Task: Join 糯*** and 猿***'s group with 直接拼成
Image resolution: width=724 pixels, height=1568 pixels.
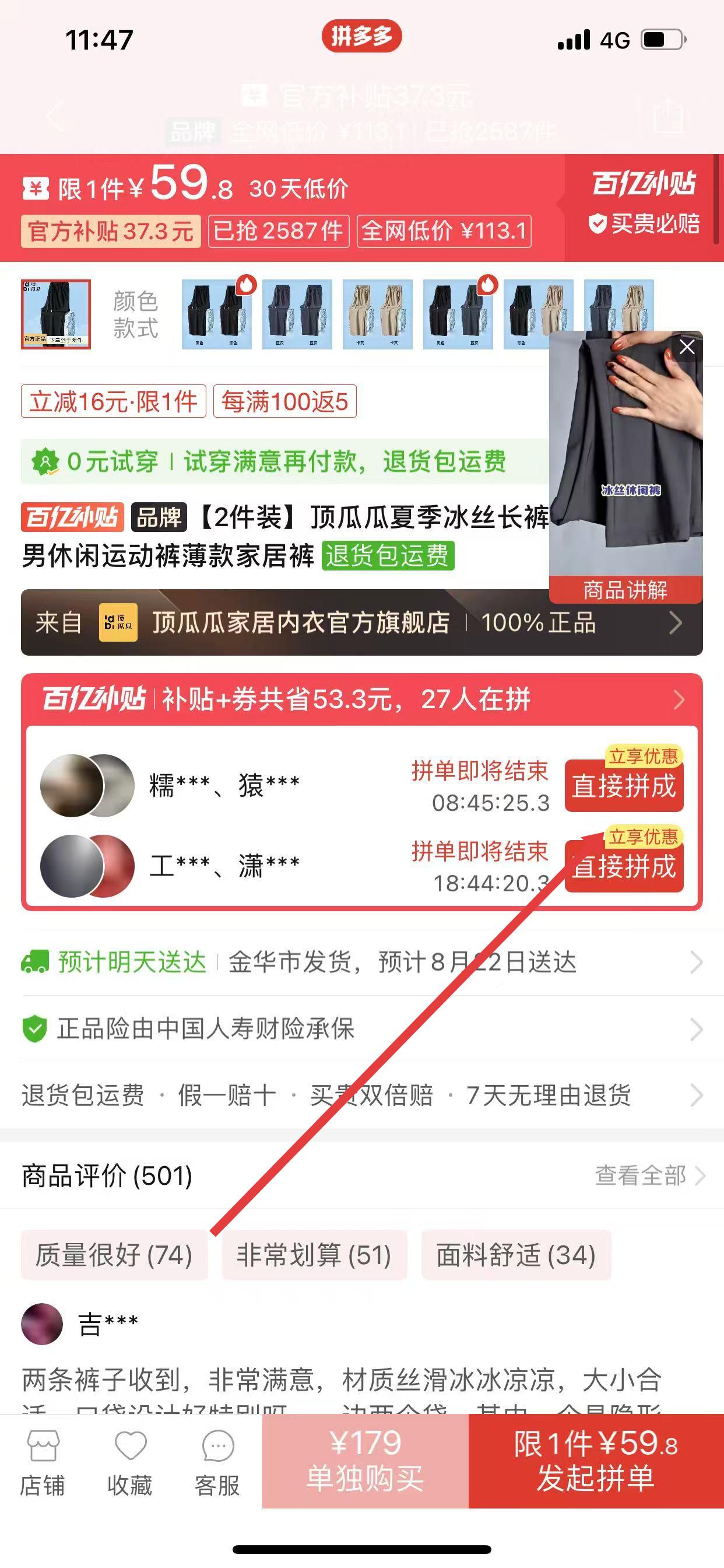Action: [x=624, y=786]
